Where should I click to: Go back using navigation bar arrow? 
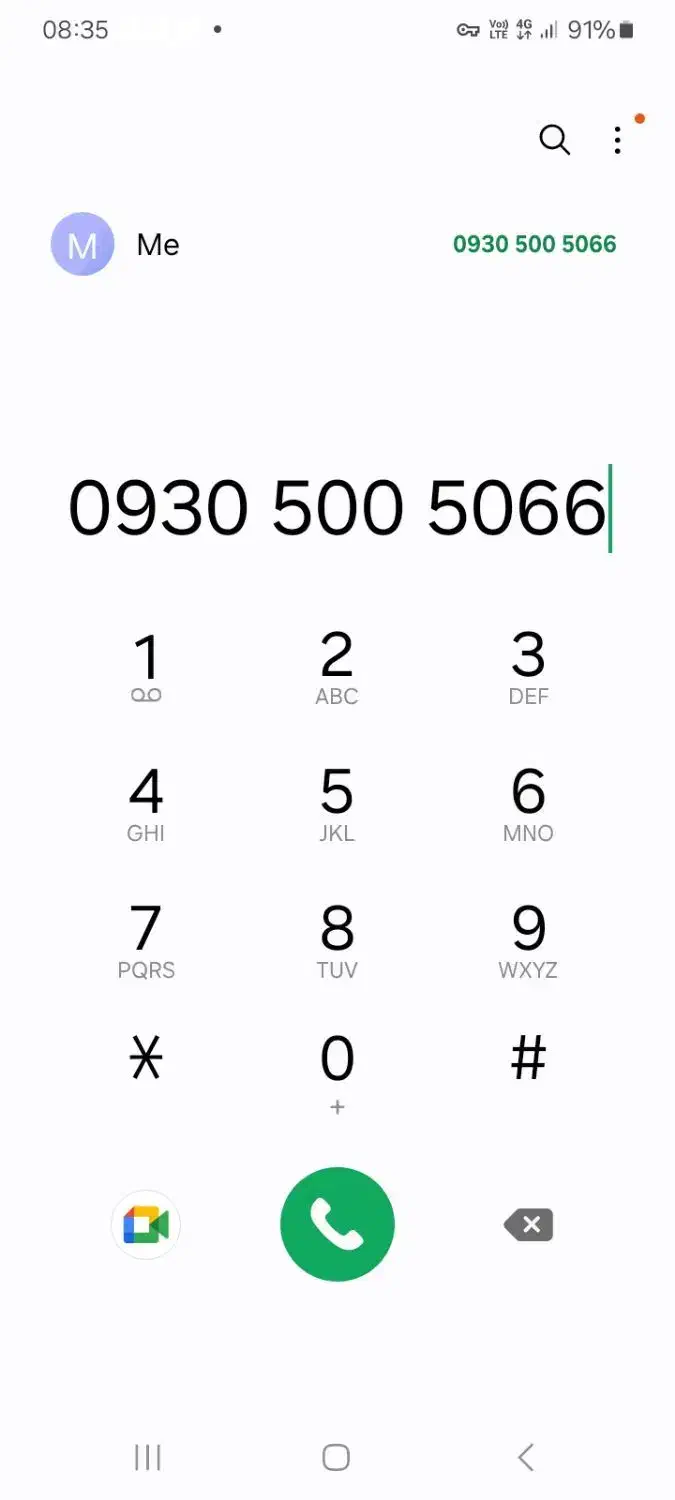pyautogui.click(x=526, y=1457)
